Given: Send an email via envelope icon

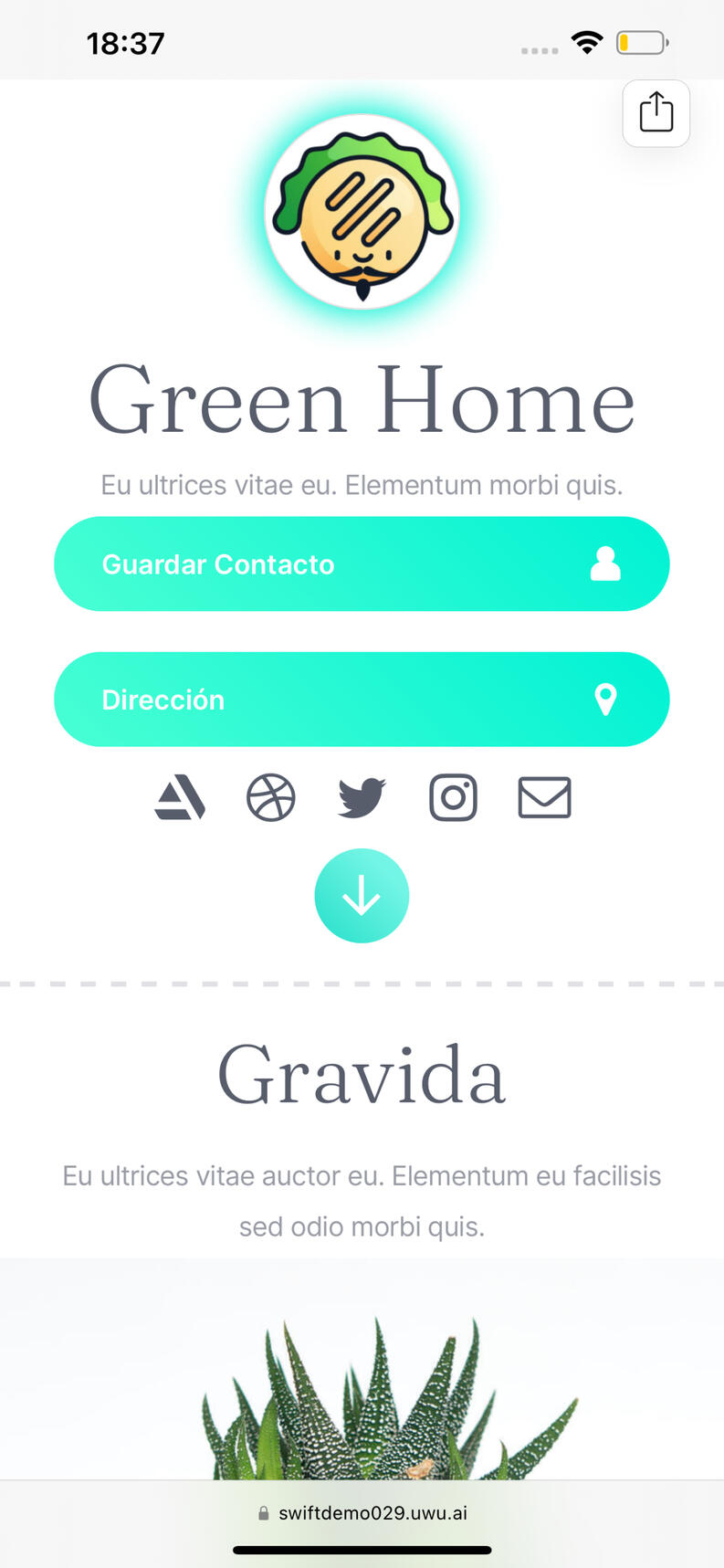Looking at the screenshot, I should pos(544,798).
